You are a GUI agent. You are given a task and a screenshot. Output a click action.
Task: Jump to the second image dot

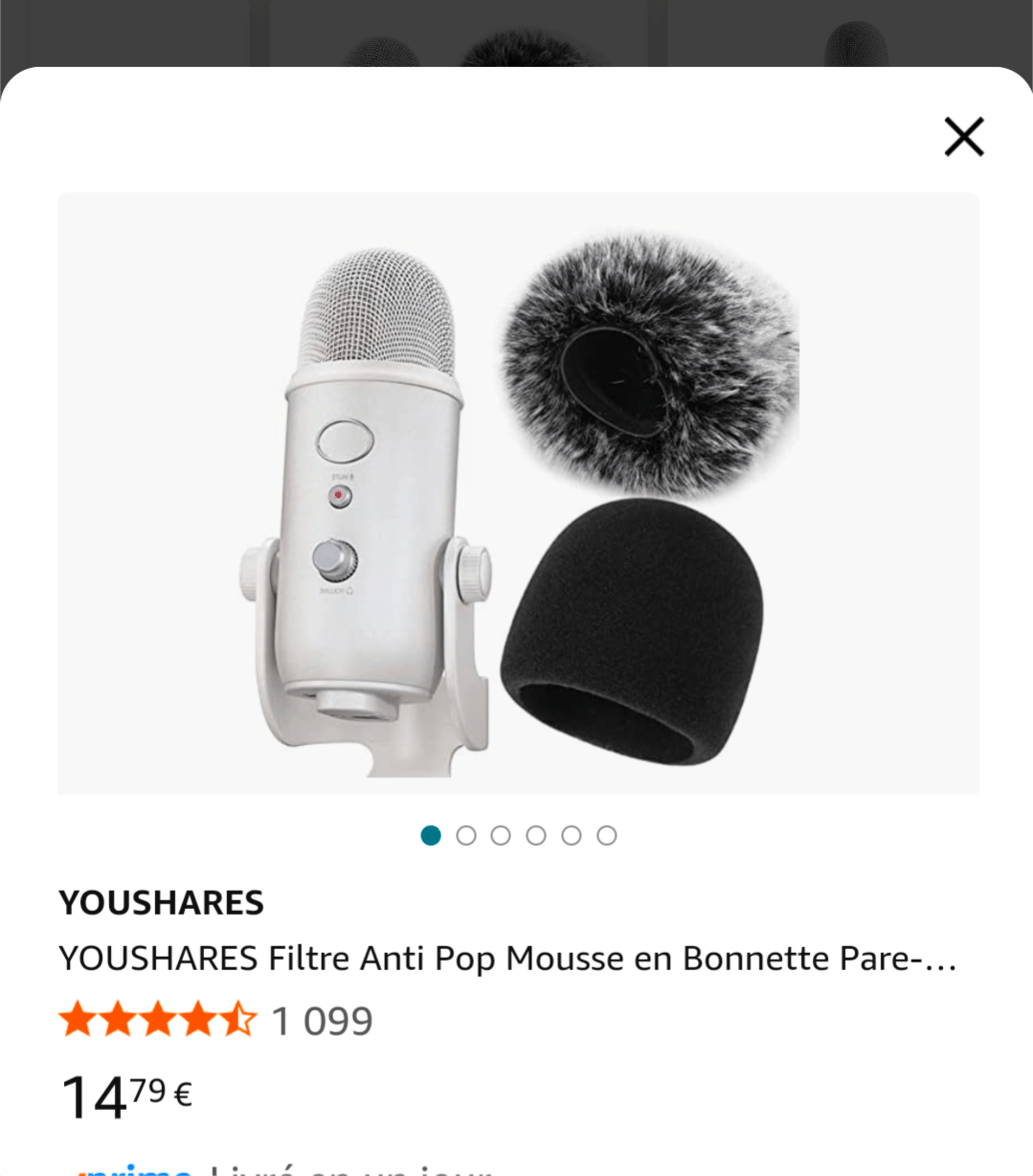[466, 836]
